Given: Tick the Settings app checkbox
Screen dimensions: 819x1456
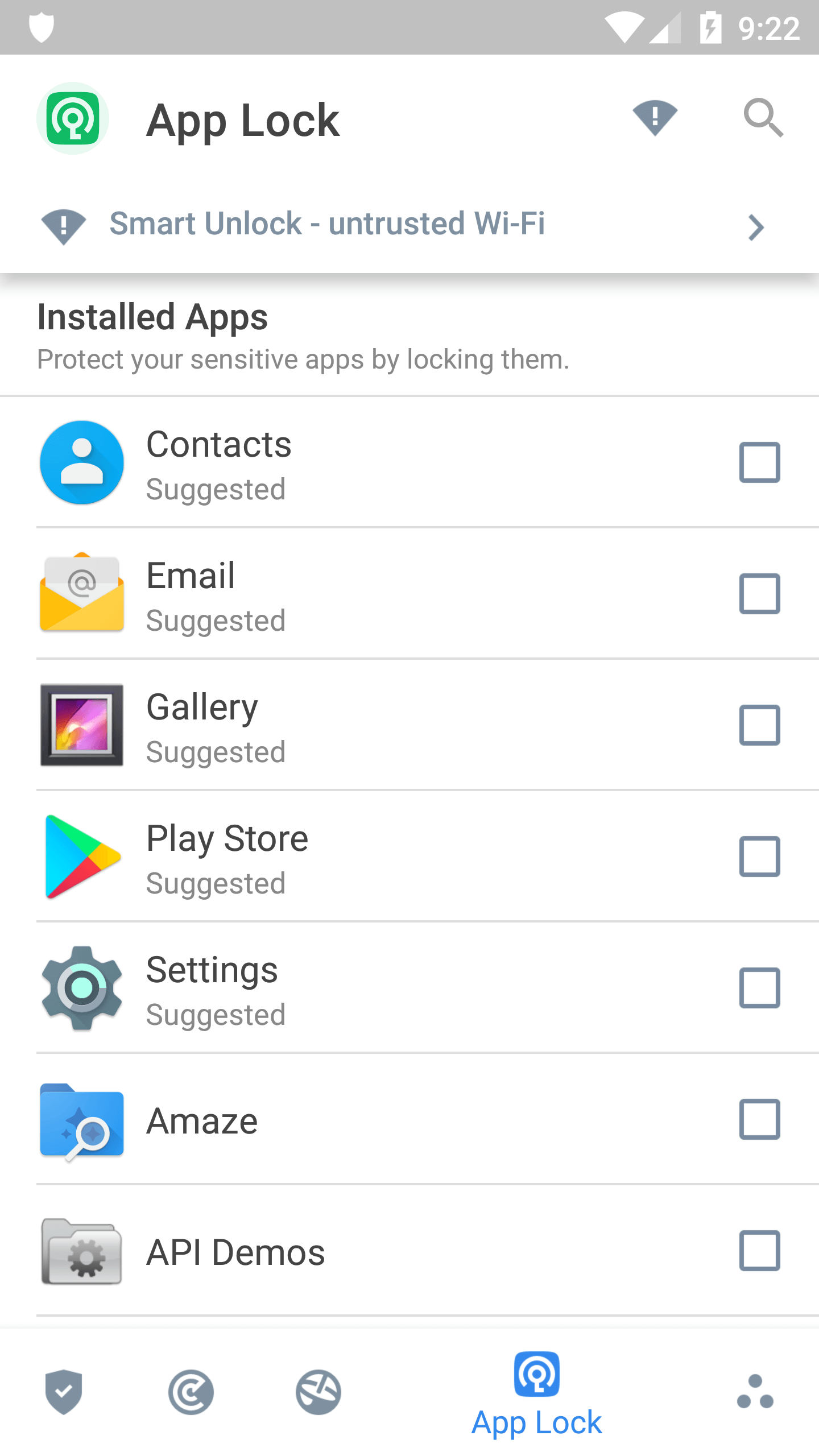Looking at the screenshot, I should point(759,988).
